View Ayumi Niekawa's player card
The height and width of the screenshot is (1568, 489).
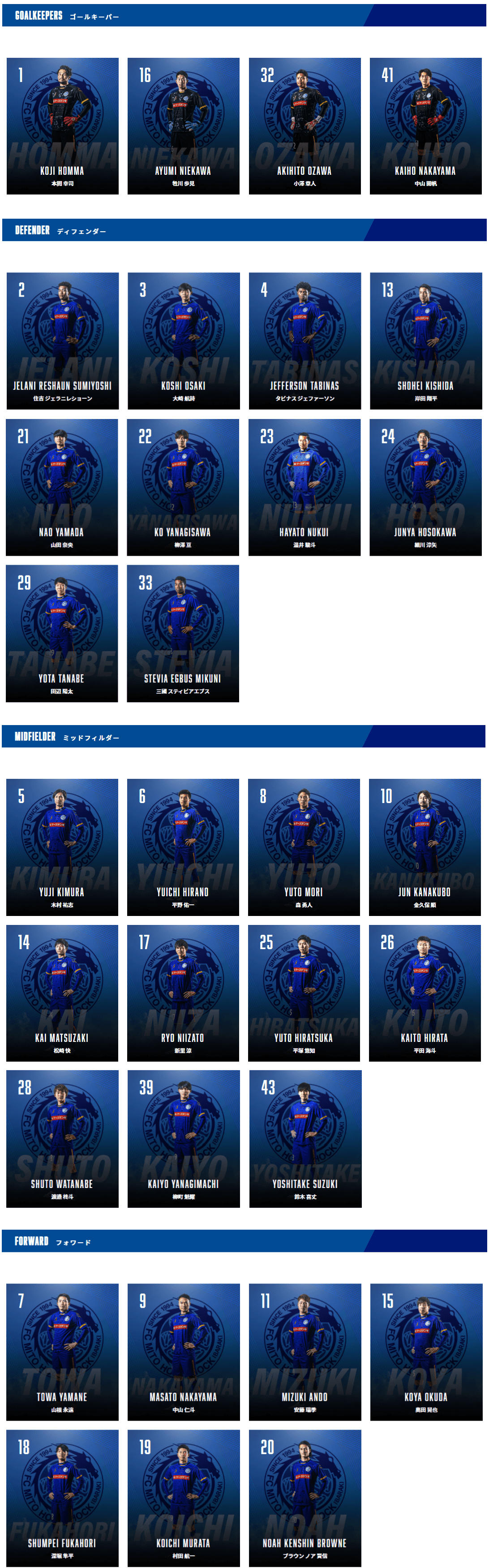[x=183, y=126]
